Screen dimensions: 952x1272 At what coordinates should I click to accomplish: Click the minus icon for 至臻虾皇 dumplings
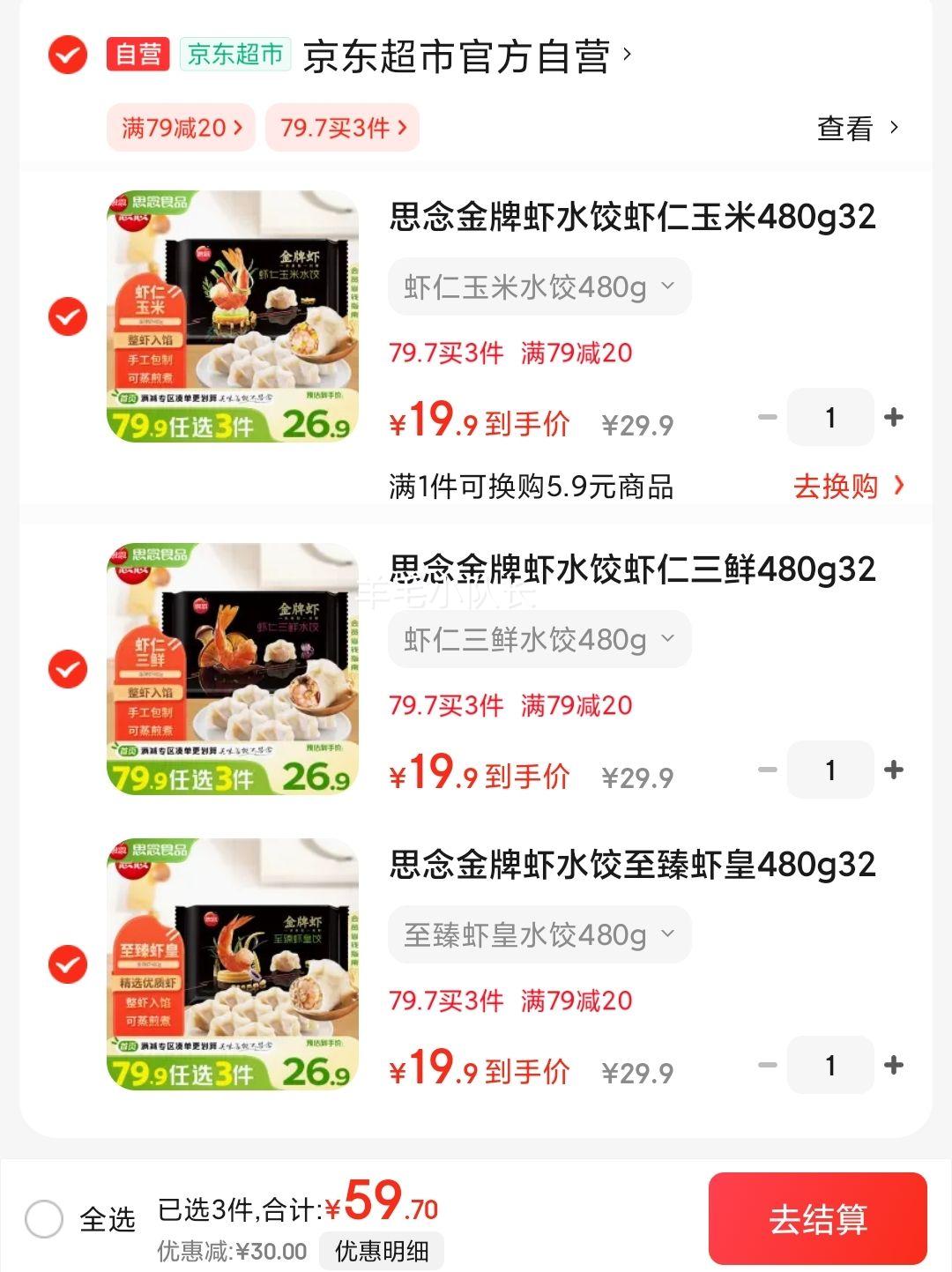pyautogui.click(x=766, y=1066)
